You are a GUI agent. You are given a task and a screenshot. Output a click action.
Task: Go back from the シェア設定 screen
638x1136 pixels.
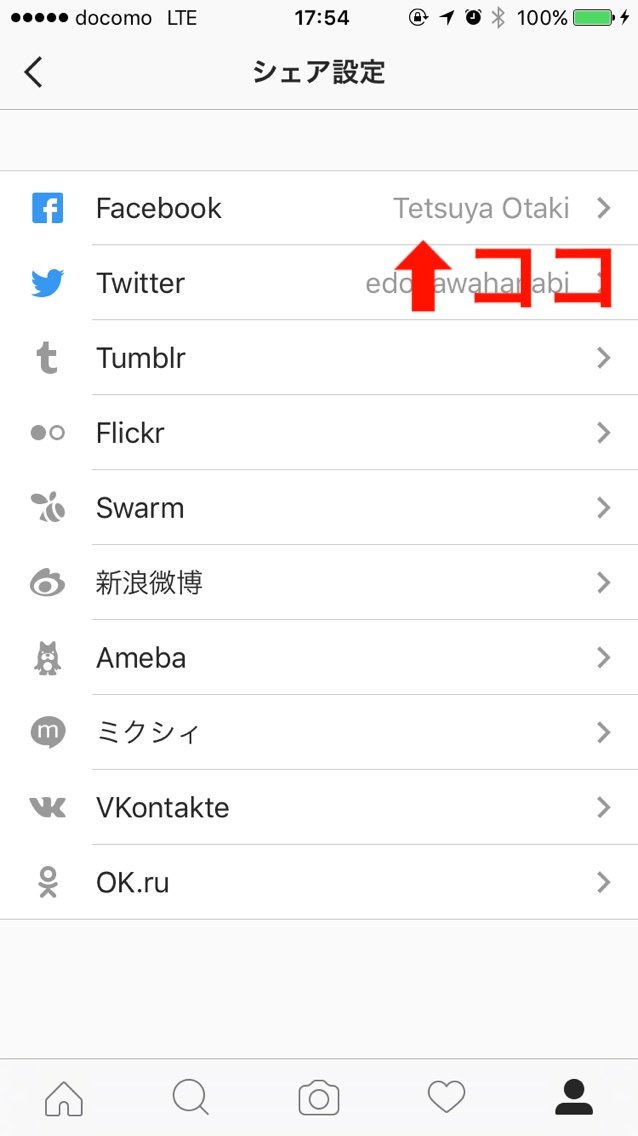click(33, 72)
